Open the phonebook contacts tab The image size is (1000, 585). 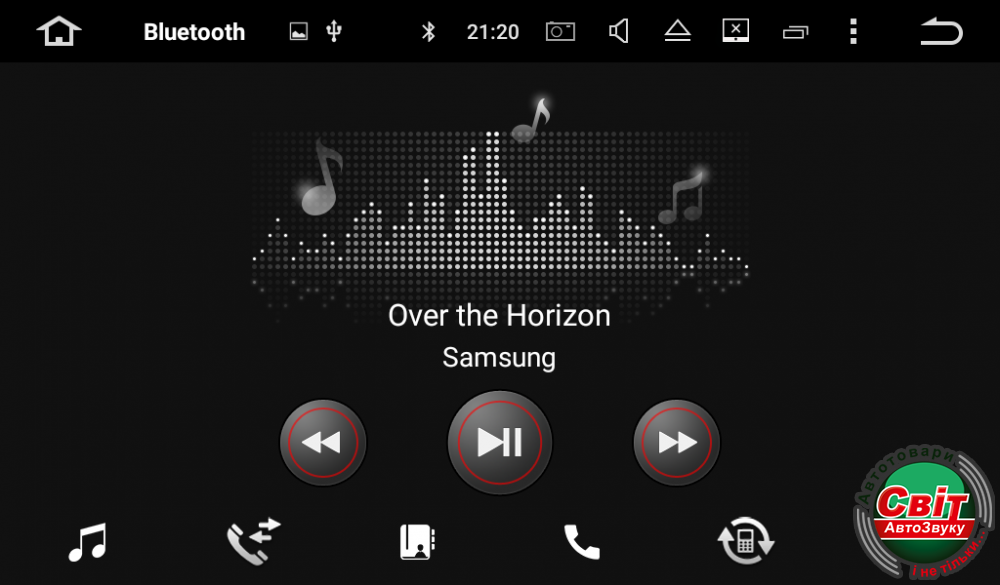(x=416, y=542)
